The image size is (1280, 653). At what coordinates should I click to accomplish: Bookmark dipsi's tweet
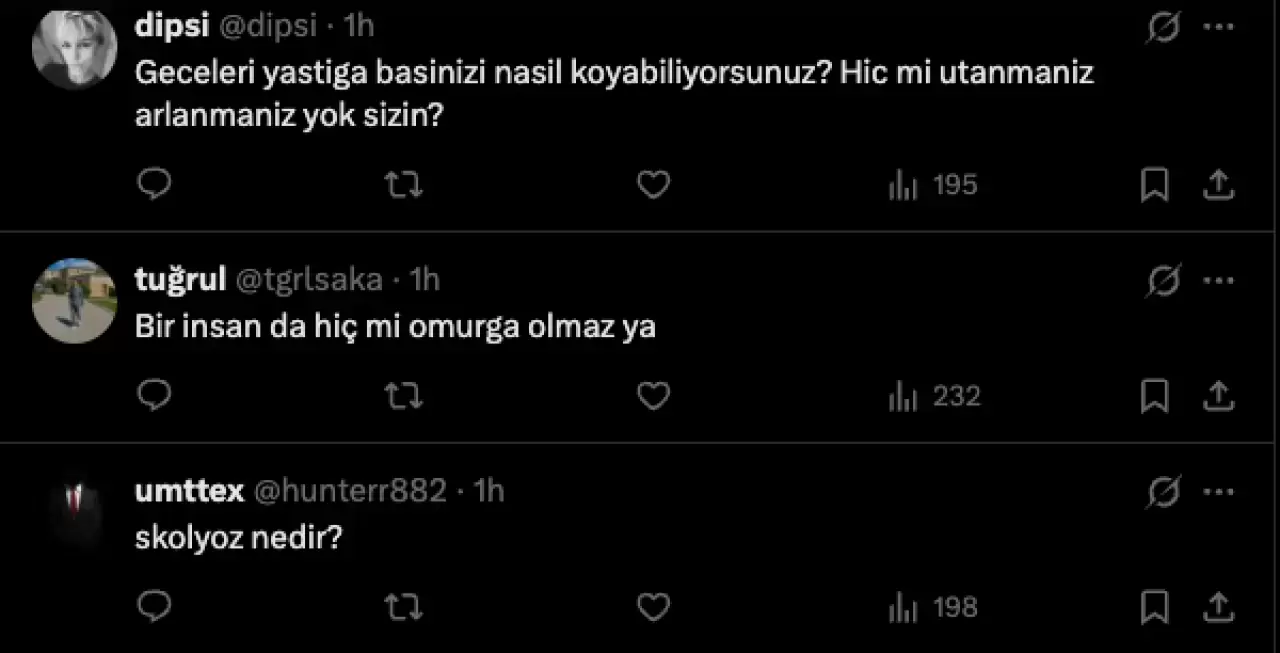[x=1155, y=185]
